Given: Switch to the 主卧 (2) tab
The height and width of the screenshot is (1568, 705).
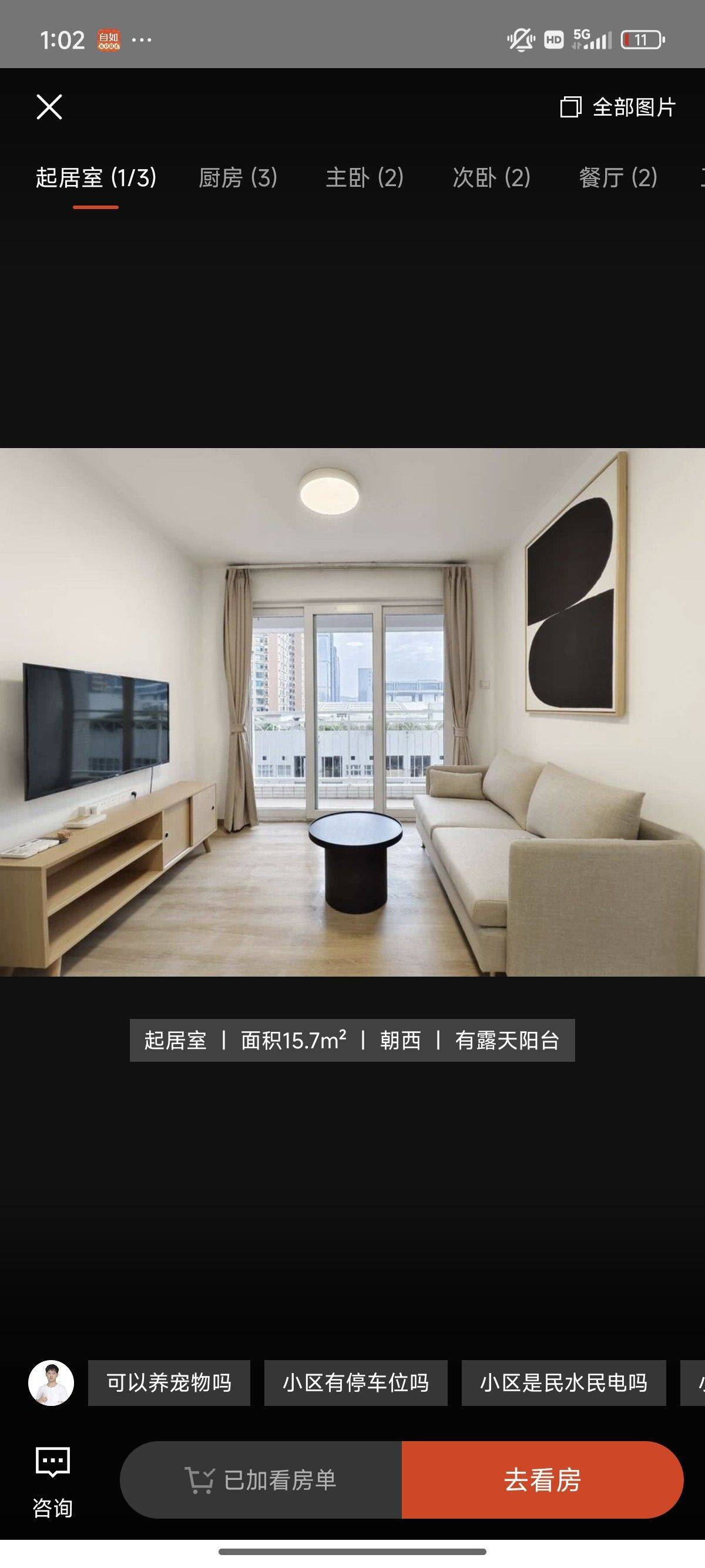Looking at the screenshot, I should (x=365, y=178).
